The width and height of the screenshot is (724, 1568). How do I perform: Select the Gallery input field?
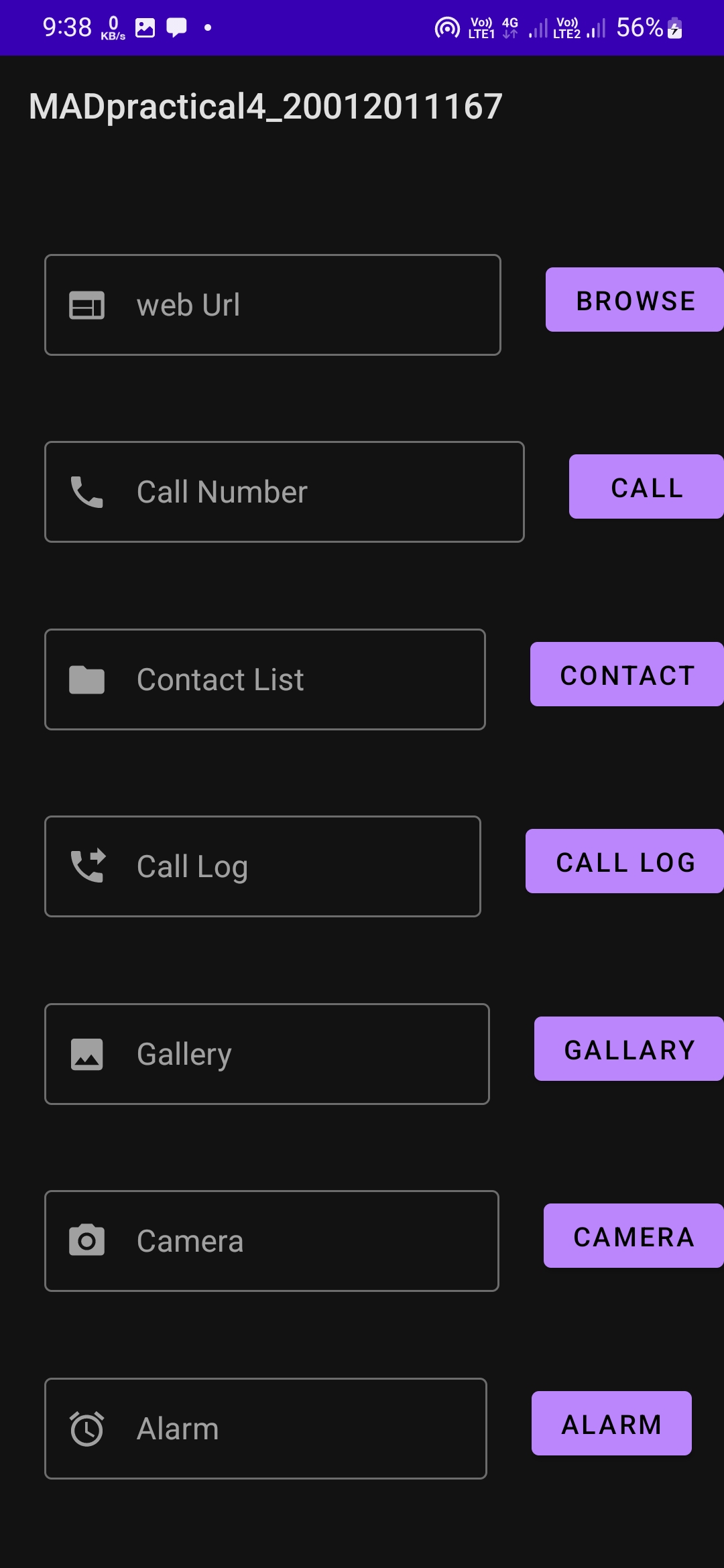pos(267,1054)
